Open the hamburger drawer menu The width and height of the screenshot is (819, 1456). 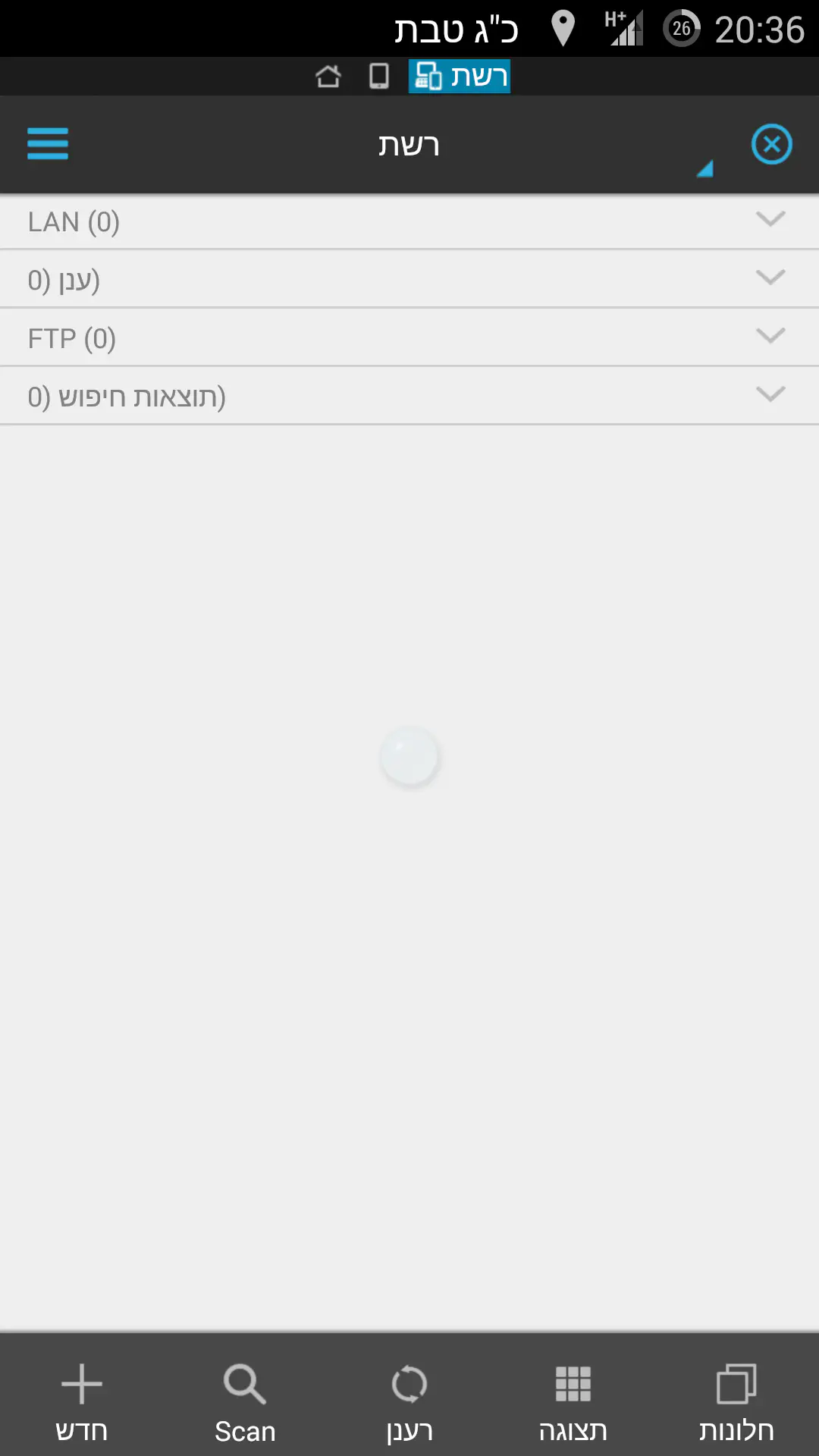48,144
